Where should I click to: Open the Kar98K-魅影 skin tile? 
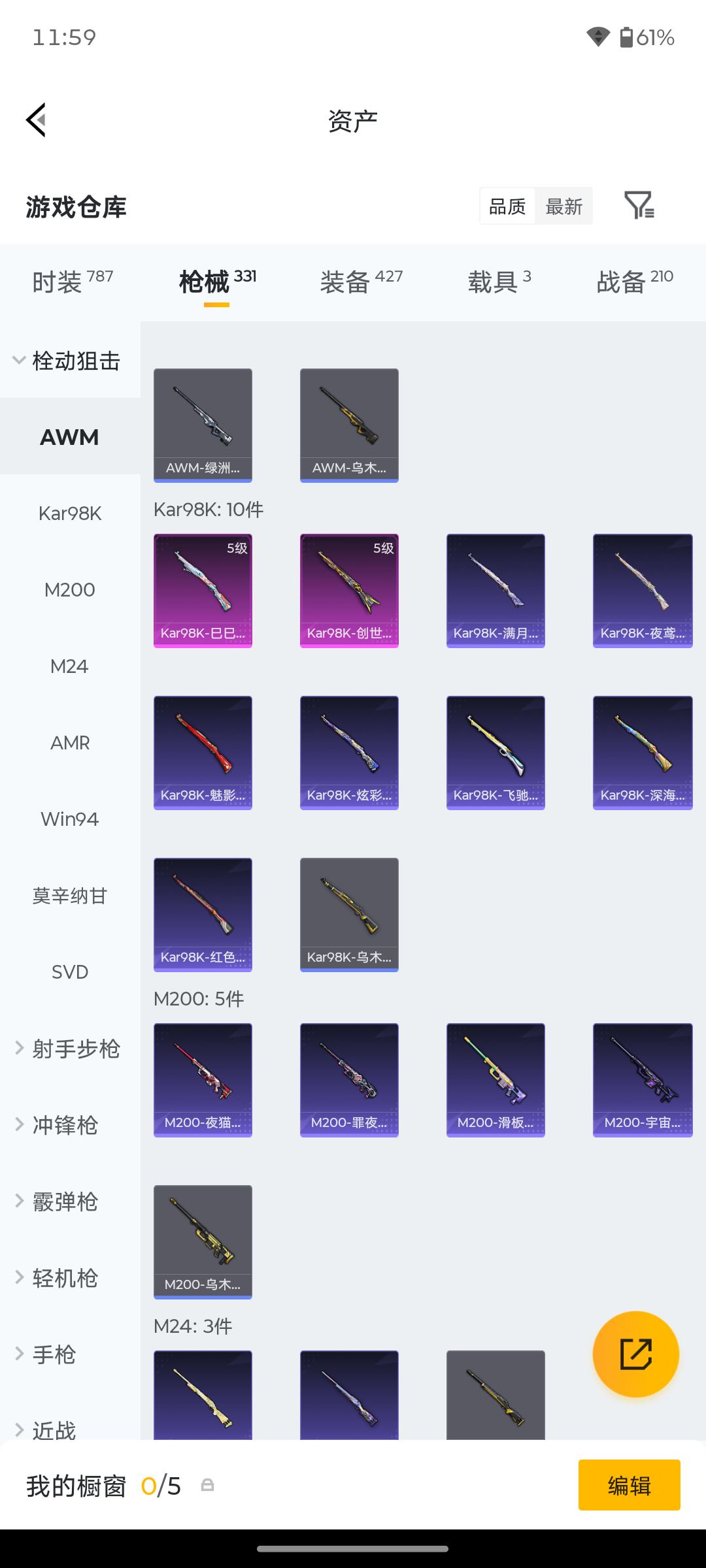pos(203,753)
